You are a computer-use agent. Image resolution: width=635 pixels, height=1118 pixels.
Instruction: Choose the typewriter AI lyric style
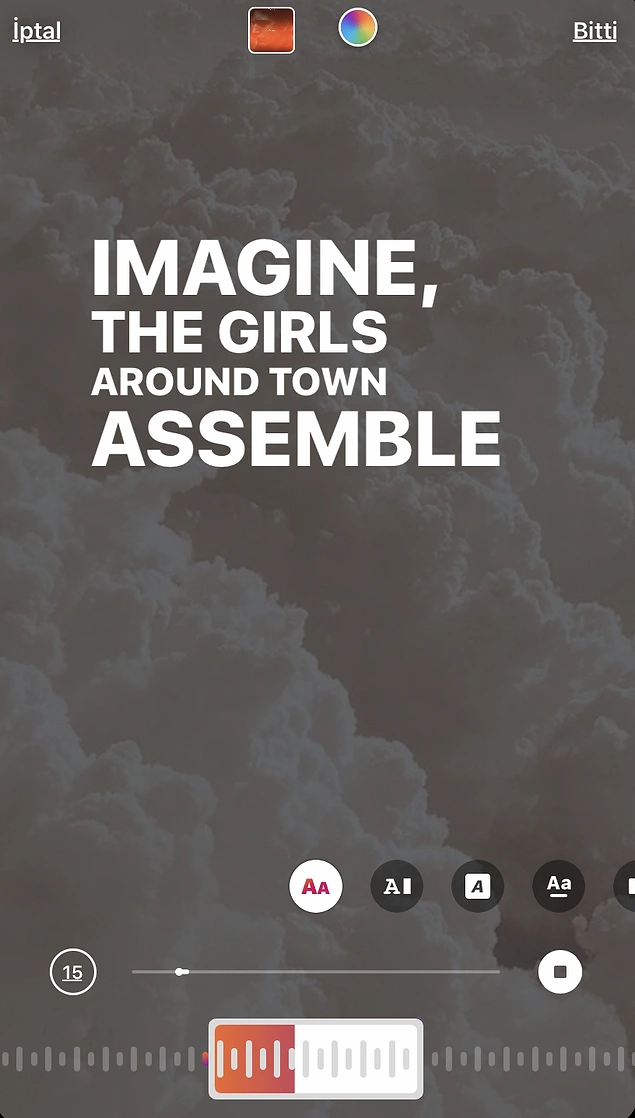397,886
